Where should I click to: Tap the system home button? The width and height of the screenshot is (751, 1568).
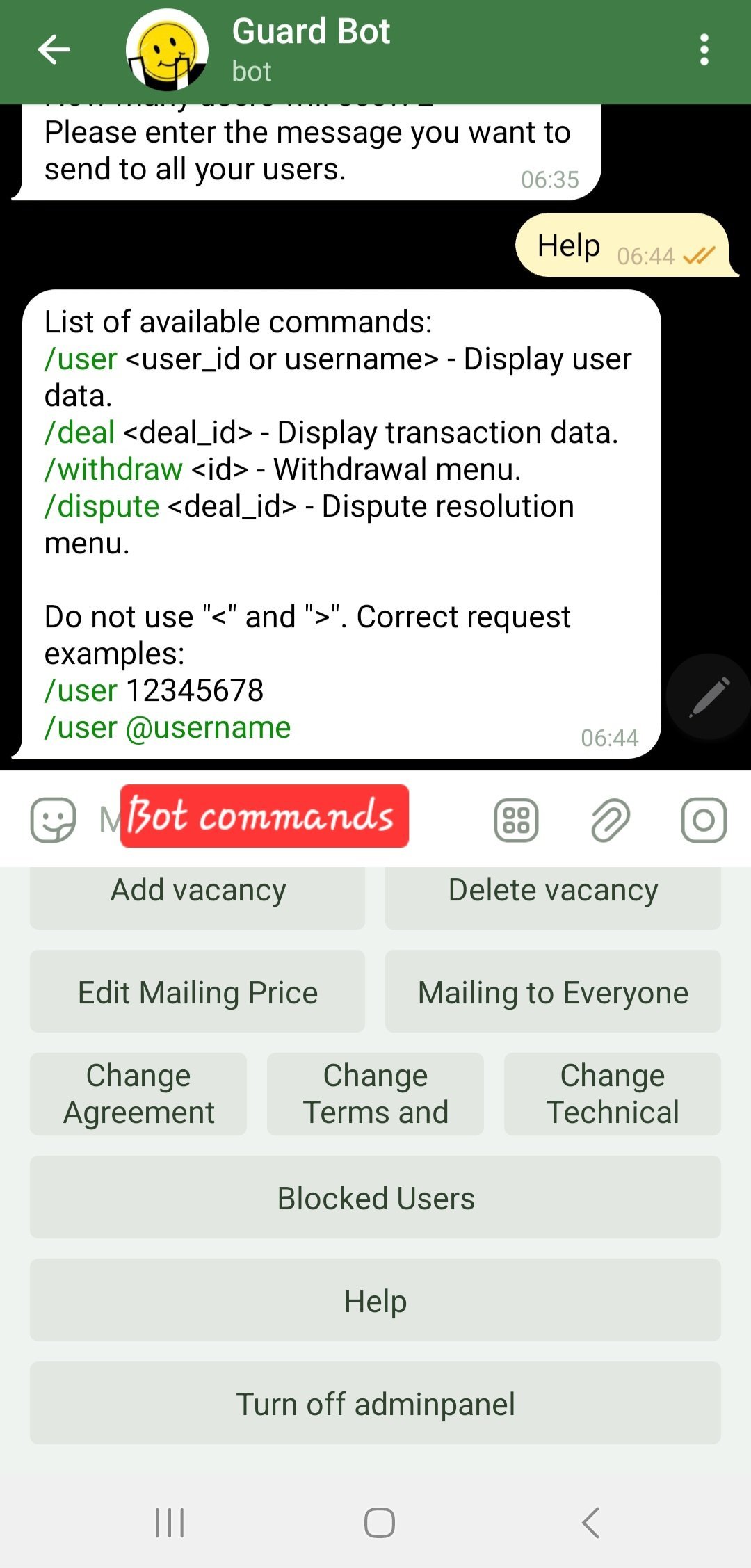point(380,1523)
